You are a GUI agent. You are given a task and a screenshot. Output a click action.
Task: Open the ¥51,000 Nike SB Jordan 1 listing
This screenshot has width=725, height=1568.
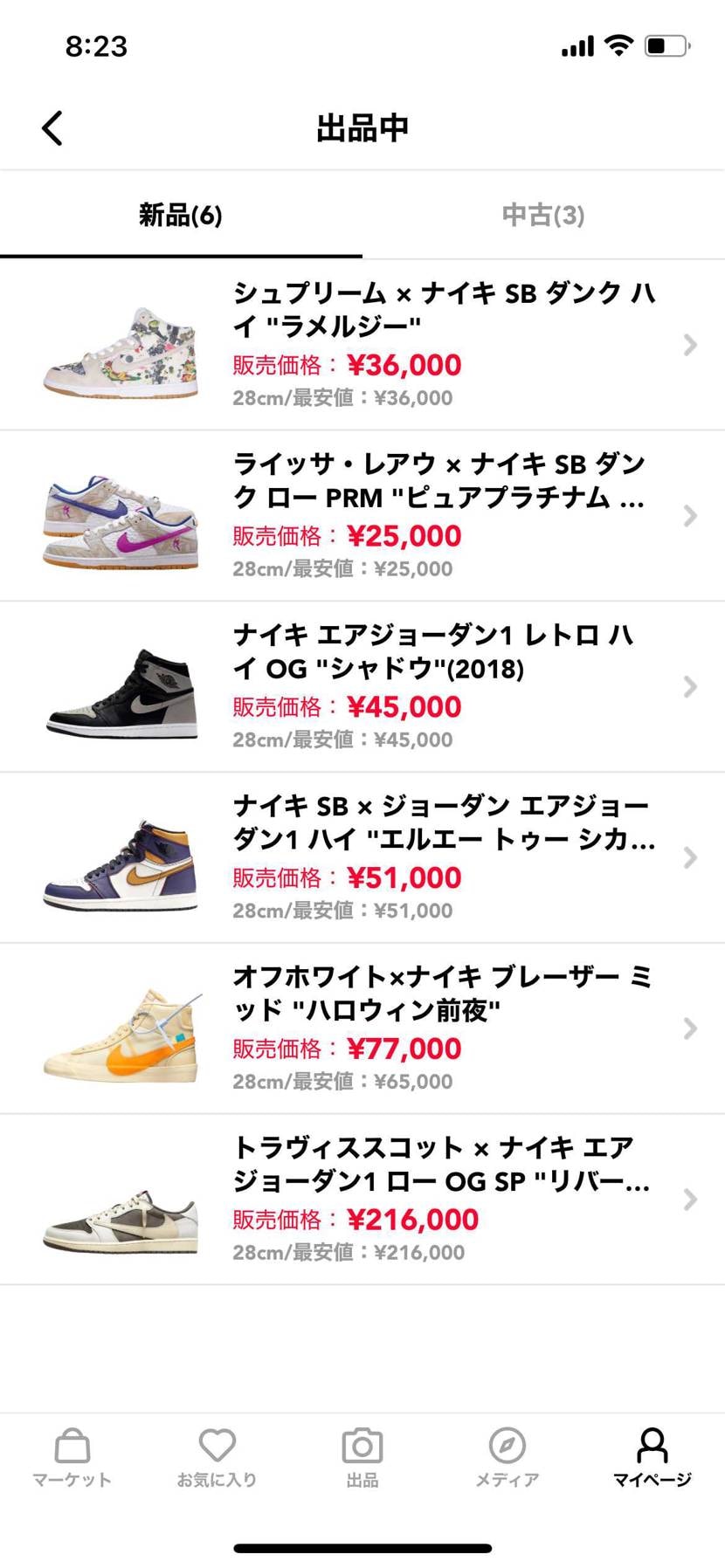pyautogui.click(x=362, y=858)
